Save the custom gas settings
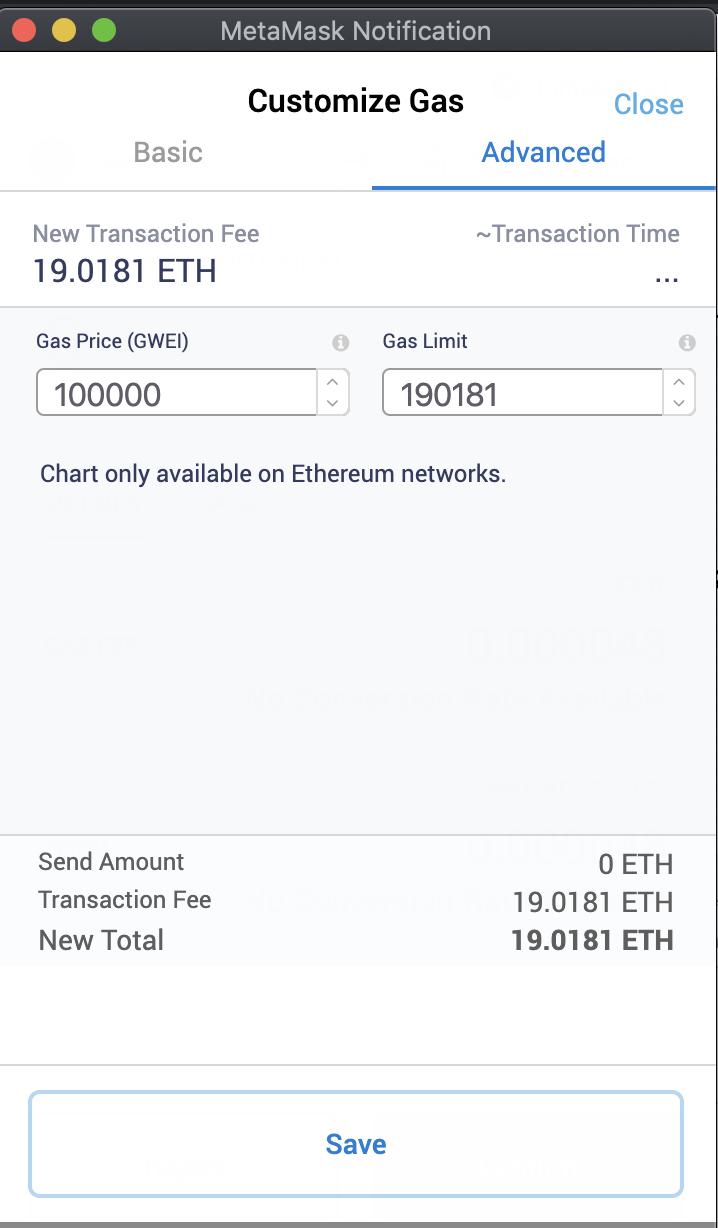Viewport: 718px width, 1228px height. point(356,1144)
